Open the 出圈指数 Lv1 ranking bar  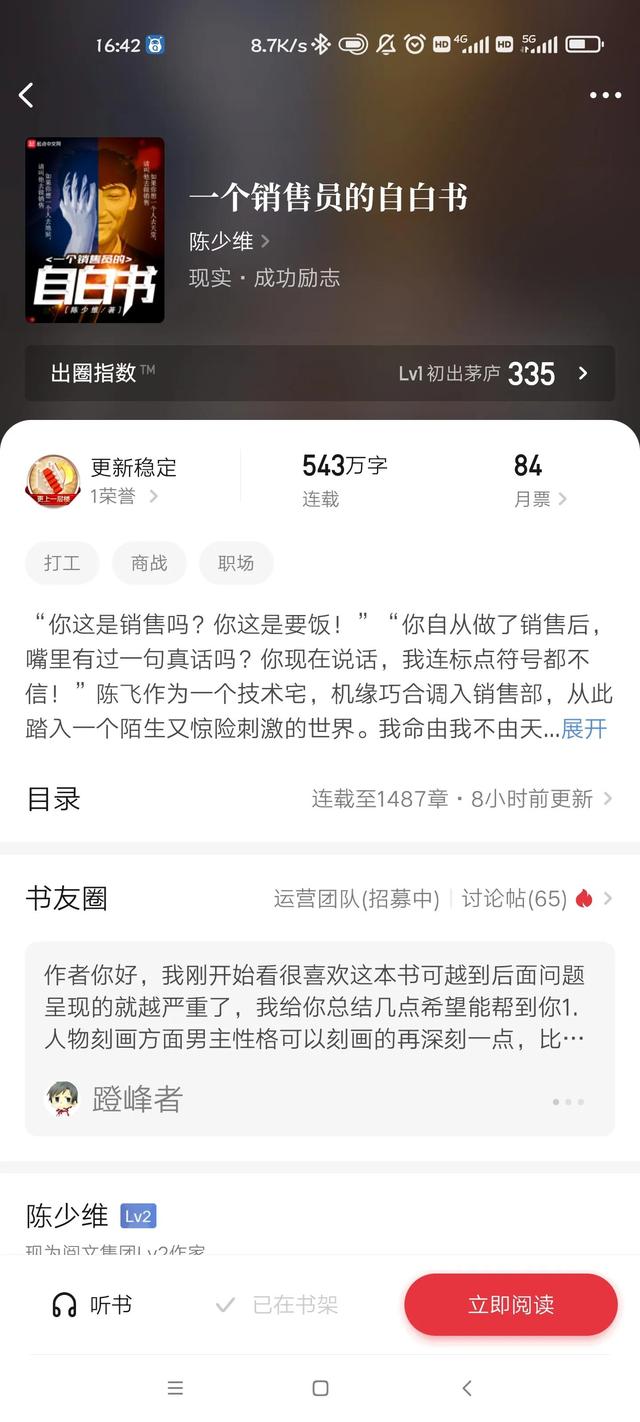pyautogui.click(x=320, y=373)
